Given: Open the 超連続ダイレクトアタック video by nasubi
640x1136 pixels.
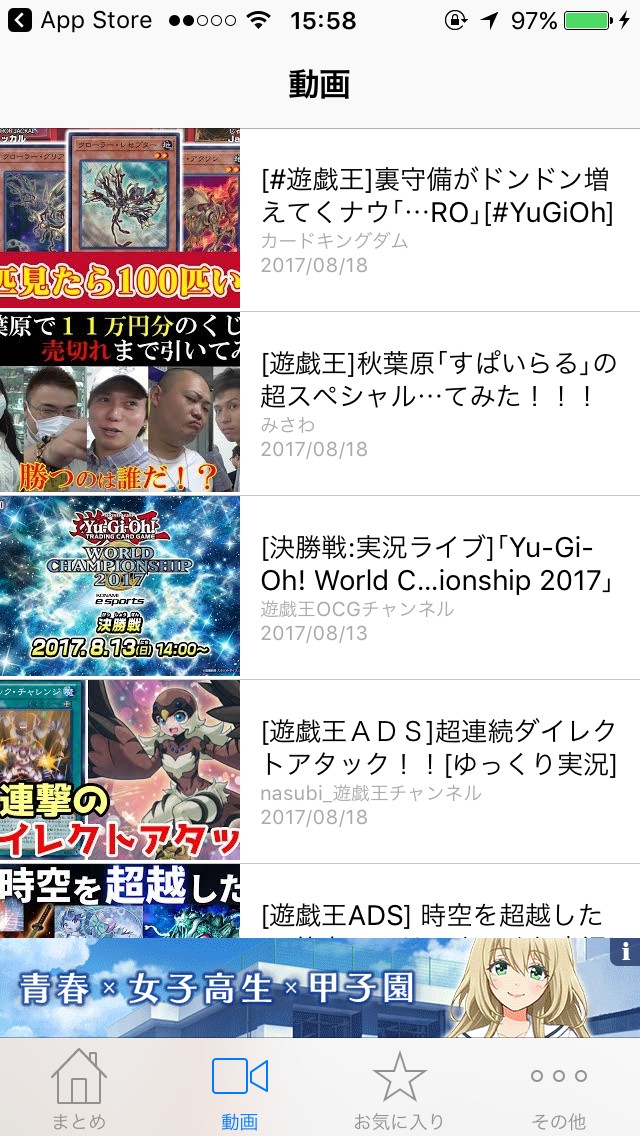Looking at the screenshot, I should [x=320, y=771].
